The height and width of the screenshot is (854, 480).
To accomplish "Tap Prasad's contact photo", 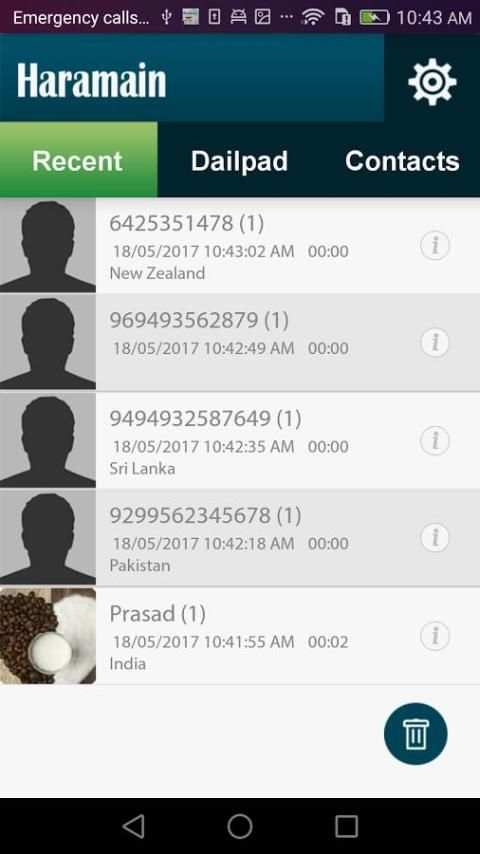I will pos(48,636).
